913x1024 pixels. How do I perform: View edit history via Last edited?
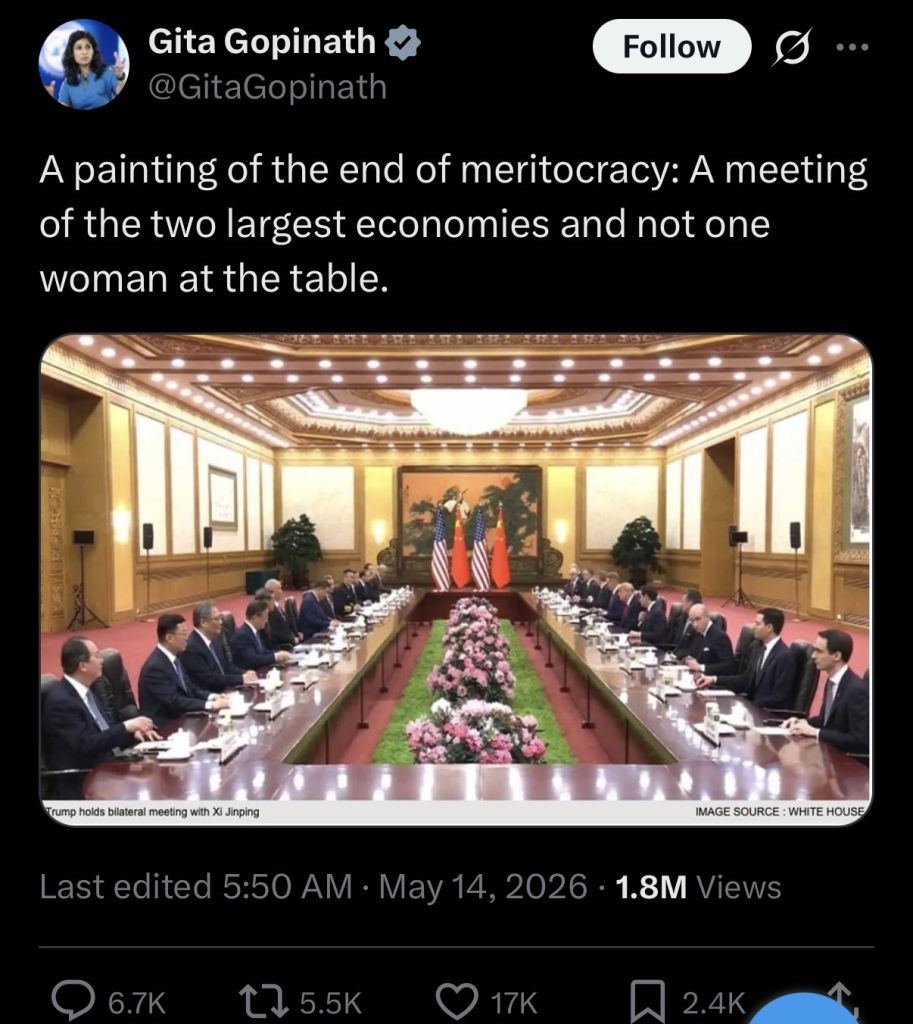click(125, 887)
